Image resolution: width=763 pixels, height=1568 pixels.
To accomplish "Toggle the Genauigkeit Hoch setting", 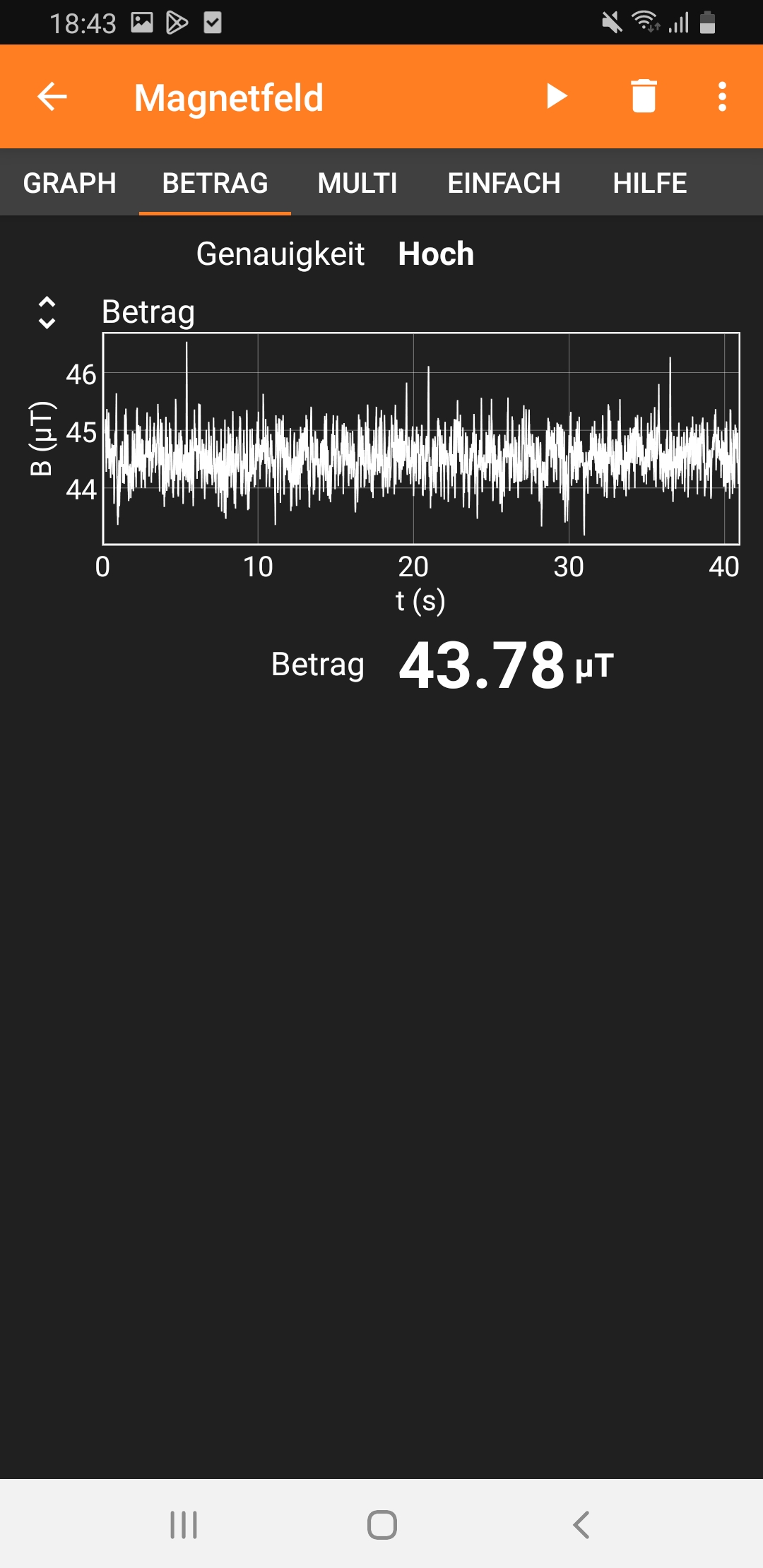I will tap(435, 254).
